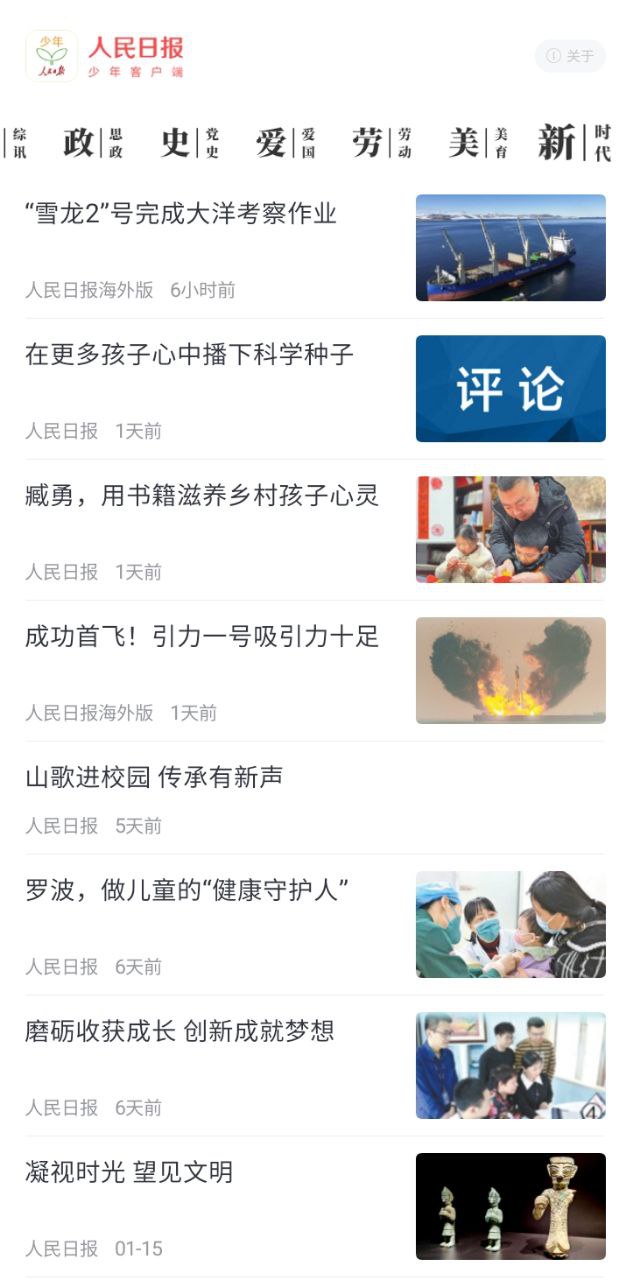
Task: Open the "雪龙2"号完成大洋考察作业 article
Action: tap(181, 213)
